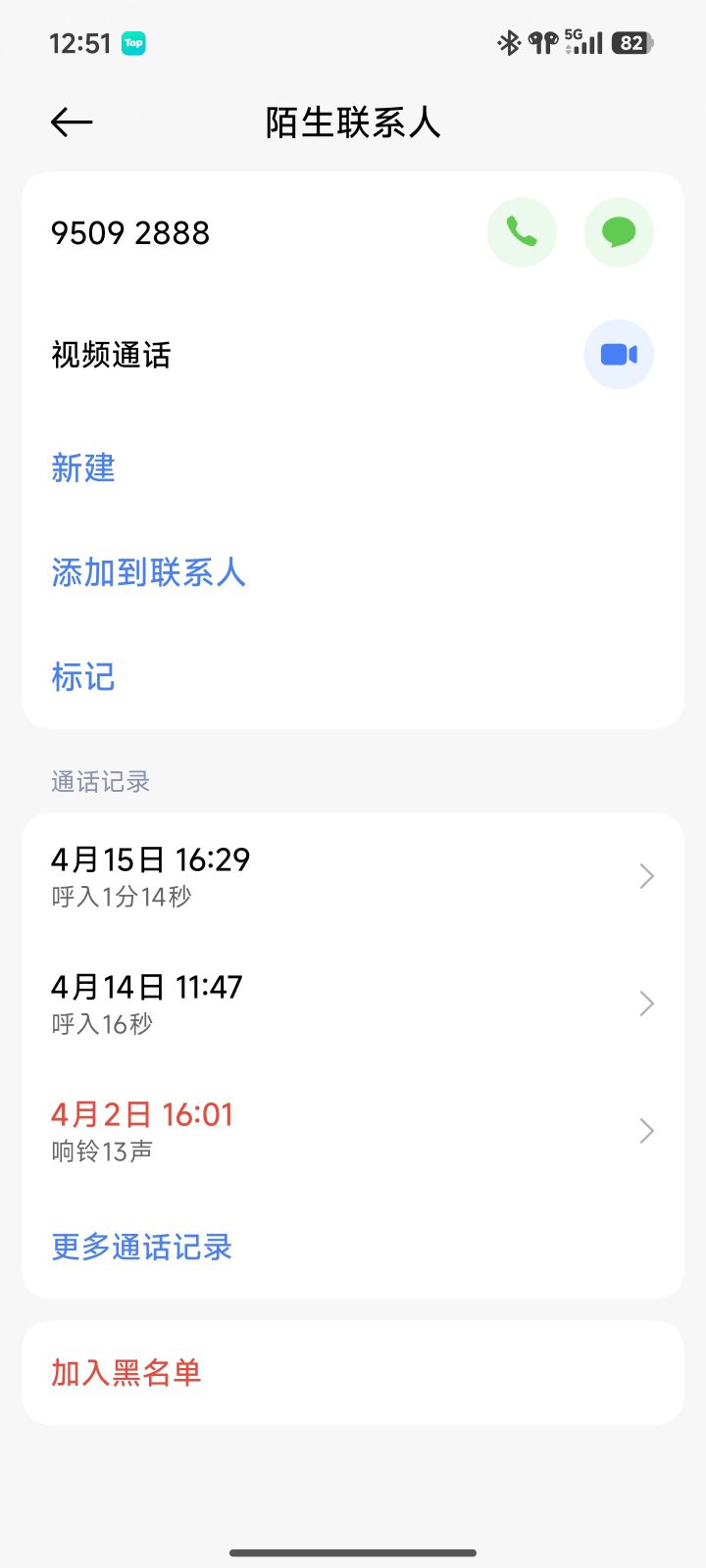Image resolution: width=706 pixels, height=1568 pixels.
Task: Select 标记 to mark this number
Action: (x=83, y=676)
